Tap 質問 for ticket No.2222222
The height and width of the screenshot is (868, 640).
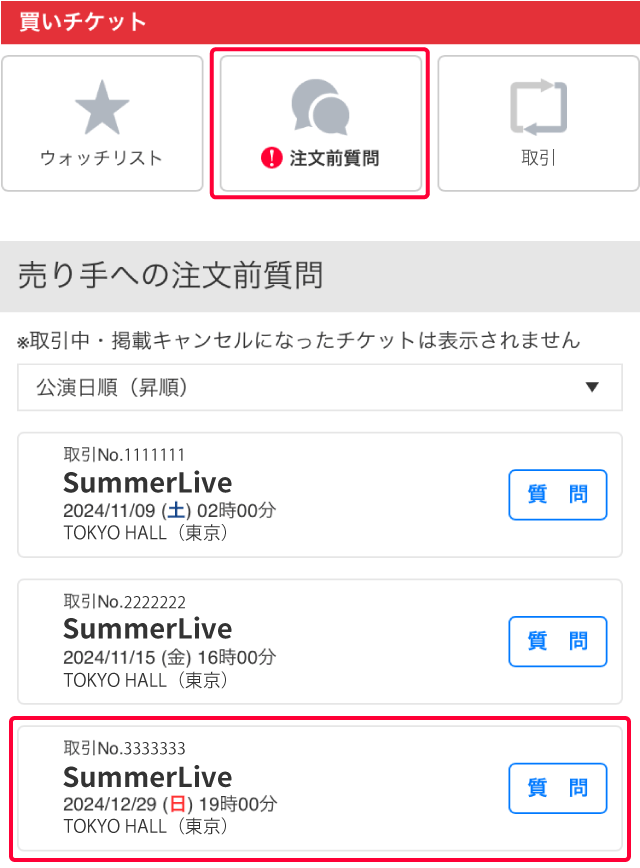click(x=557, y=642)
